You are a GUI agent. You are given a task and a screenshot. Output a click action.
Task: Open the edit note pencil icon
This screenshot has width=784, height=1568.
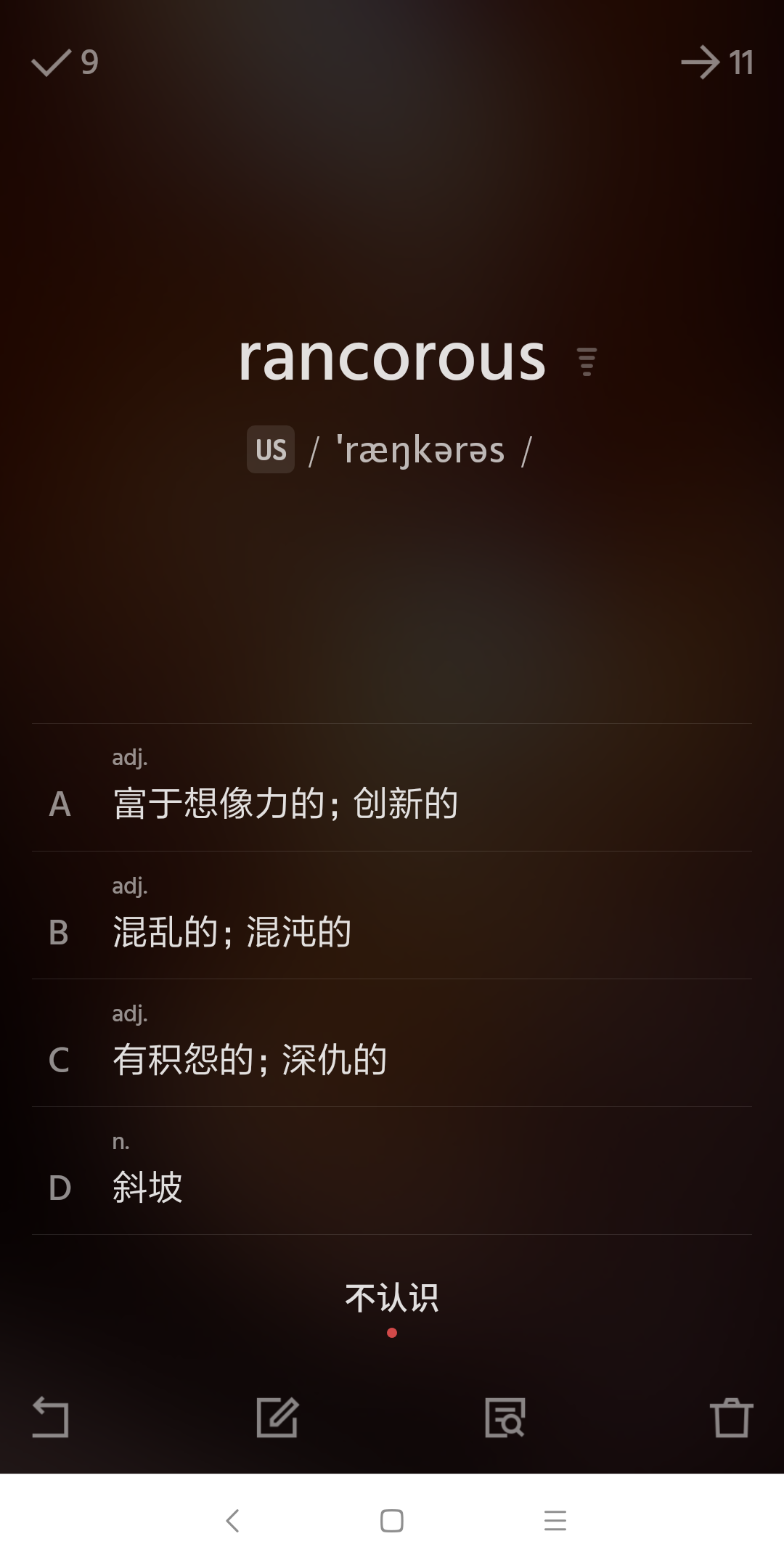(278, 1417)
